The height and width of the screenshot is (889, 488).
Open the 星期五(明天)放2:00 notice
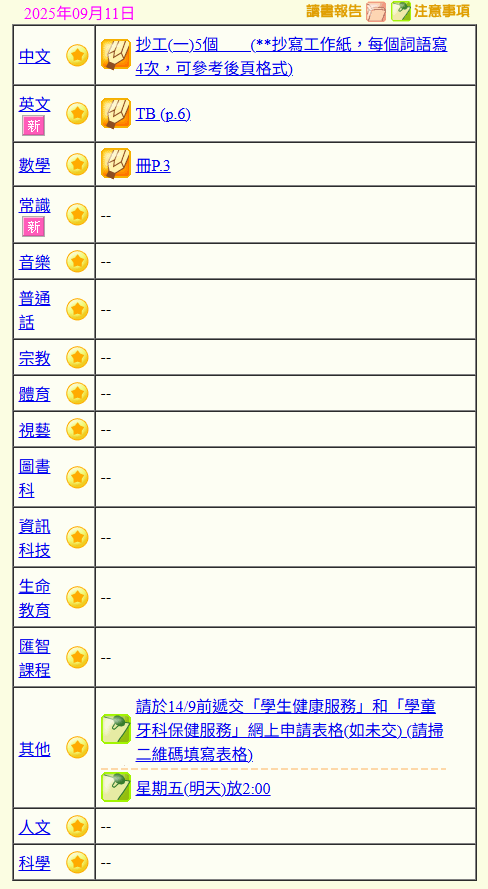pos(203,789)
